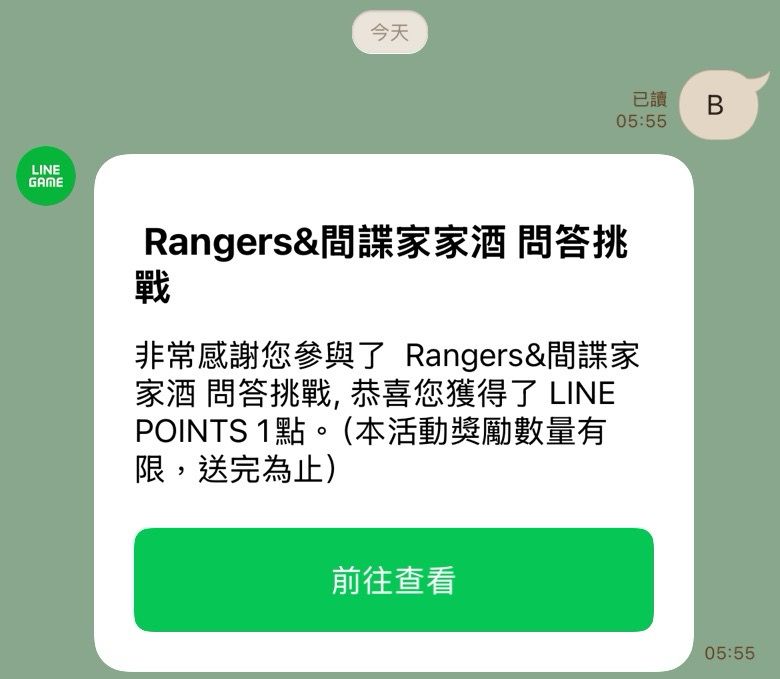The image size is (780, 679).
Task: Open the LINE GAME profile avatar
Action: point(46,176)
